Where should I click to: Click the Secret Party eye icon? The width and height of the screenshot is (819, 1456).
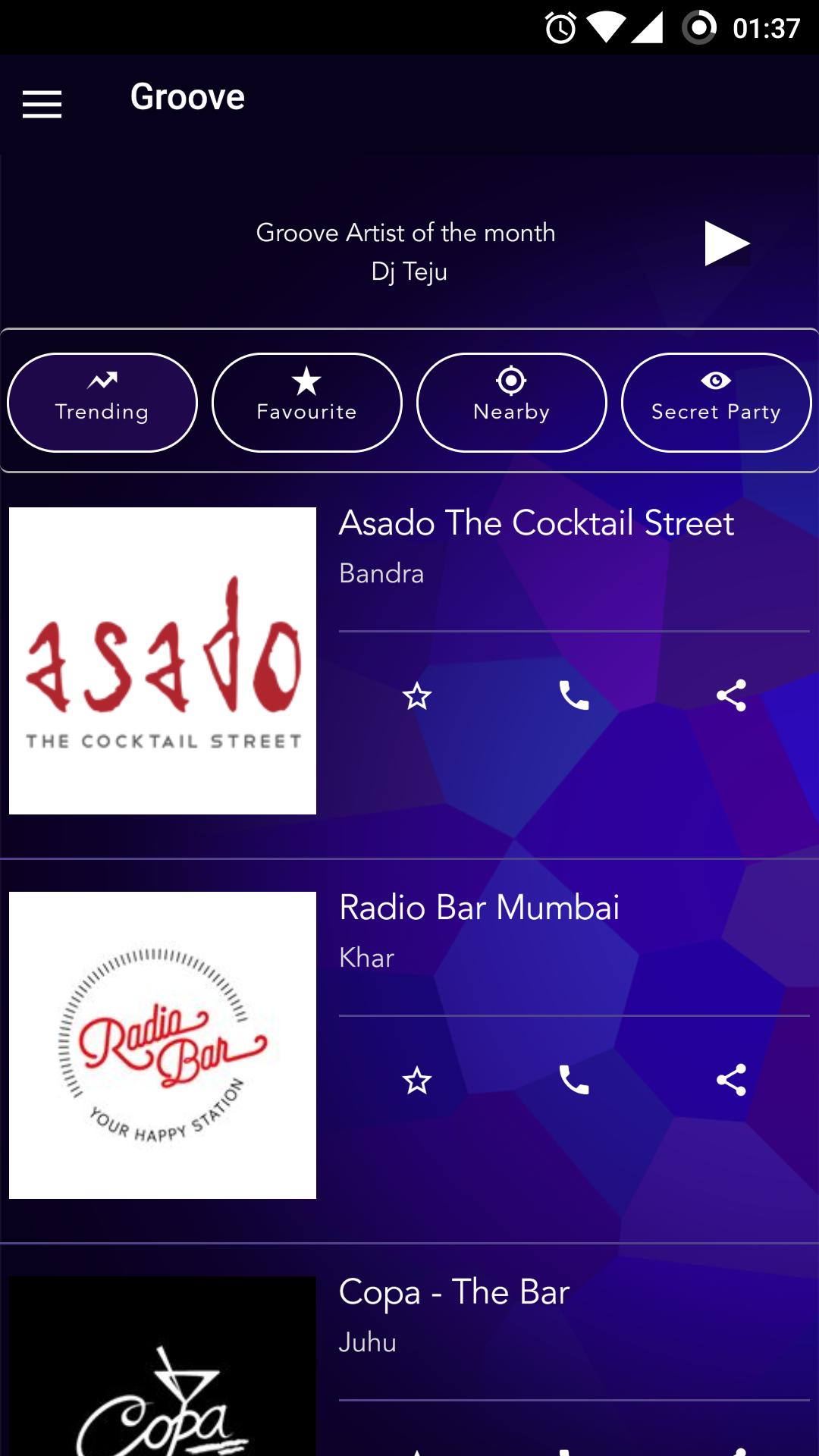point(716,379)
